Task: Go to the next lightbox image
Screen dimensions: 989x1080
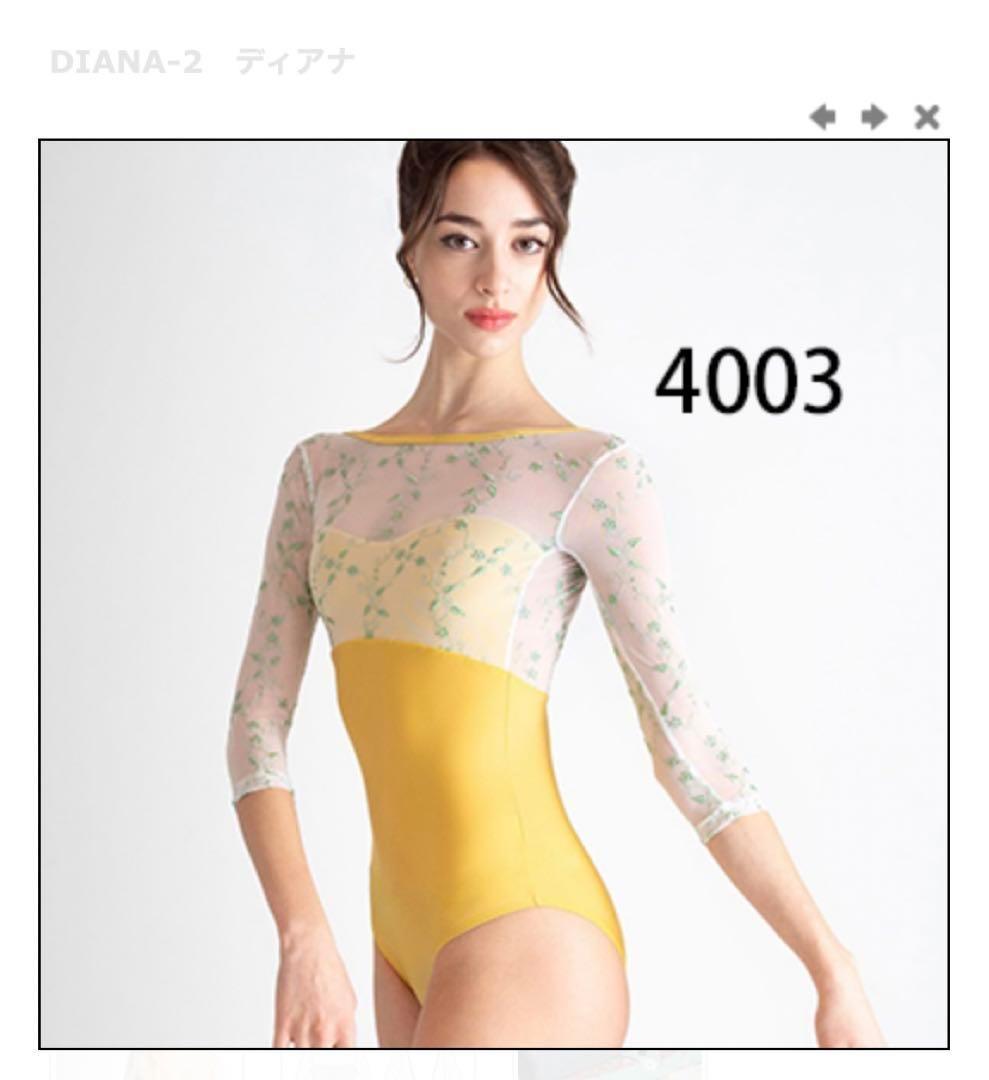Action: pos(874,118)
